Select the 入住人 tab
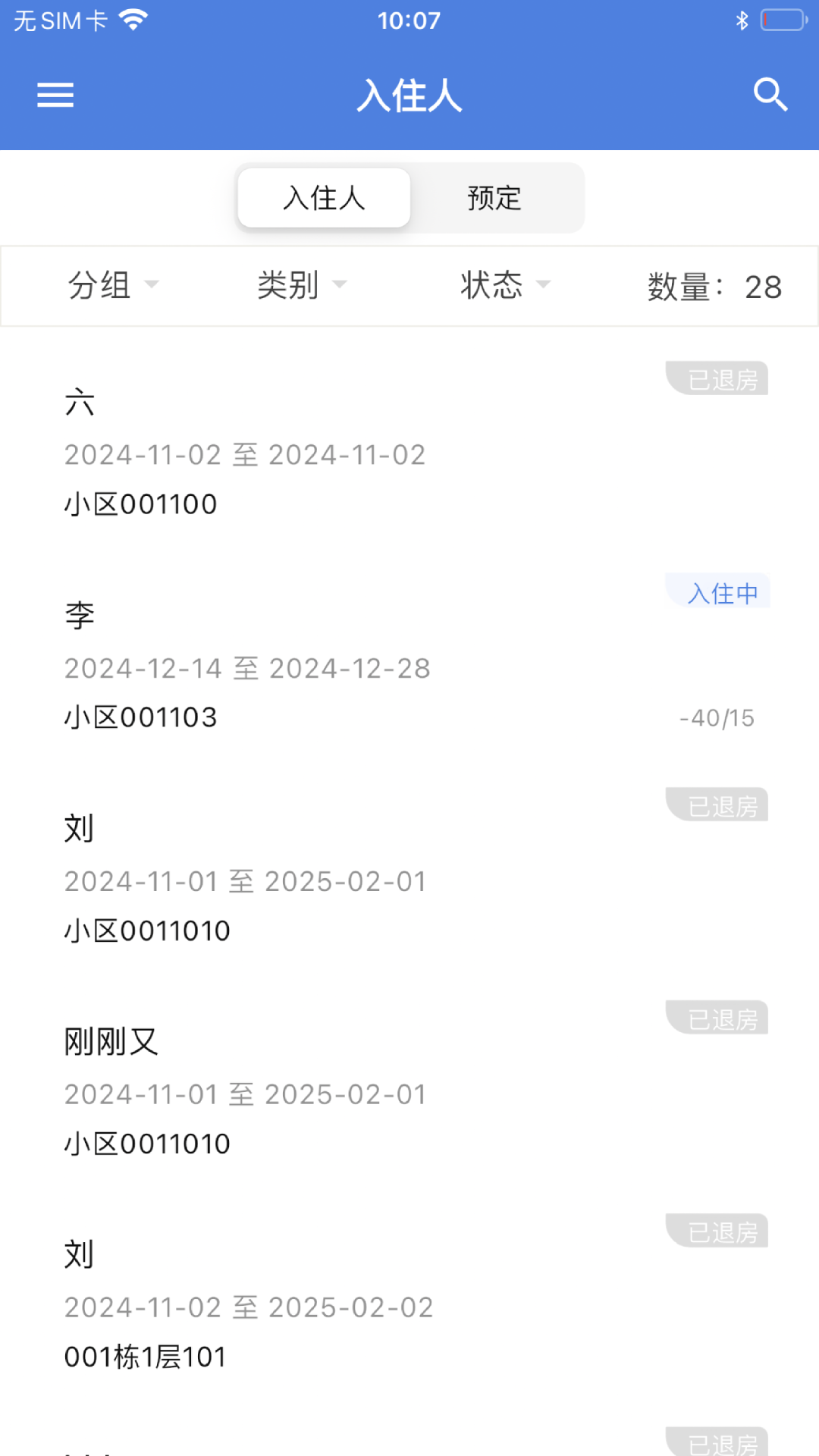Viewport: 819px width, 1456px height. (324, 197)
